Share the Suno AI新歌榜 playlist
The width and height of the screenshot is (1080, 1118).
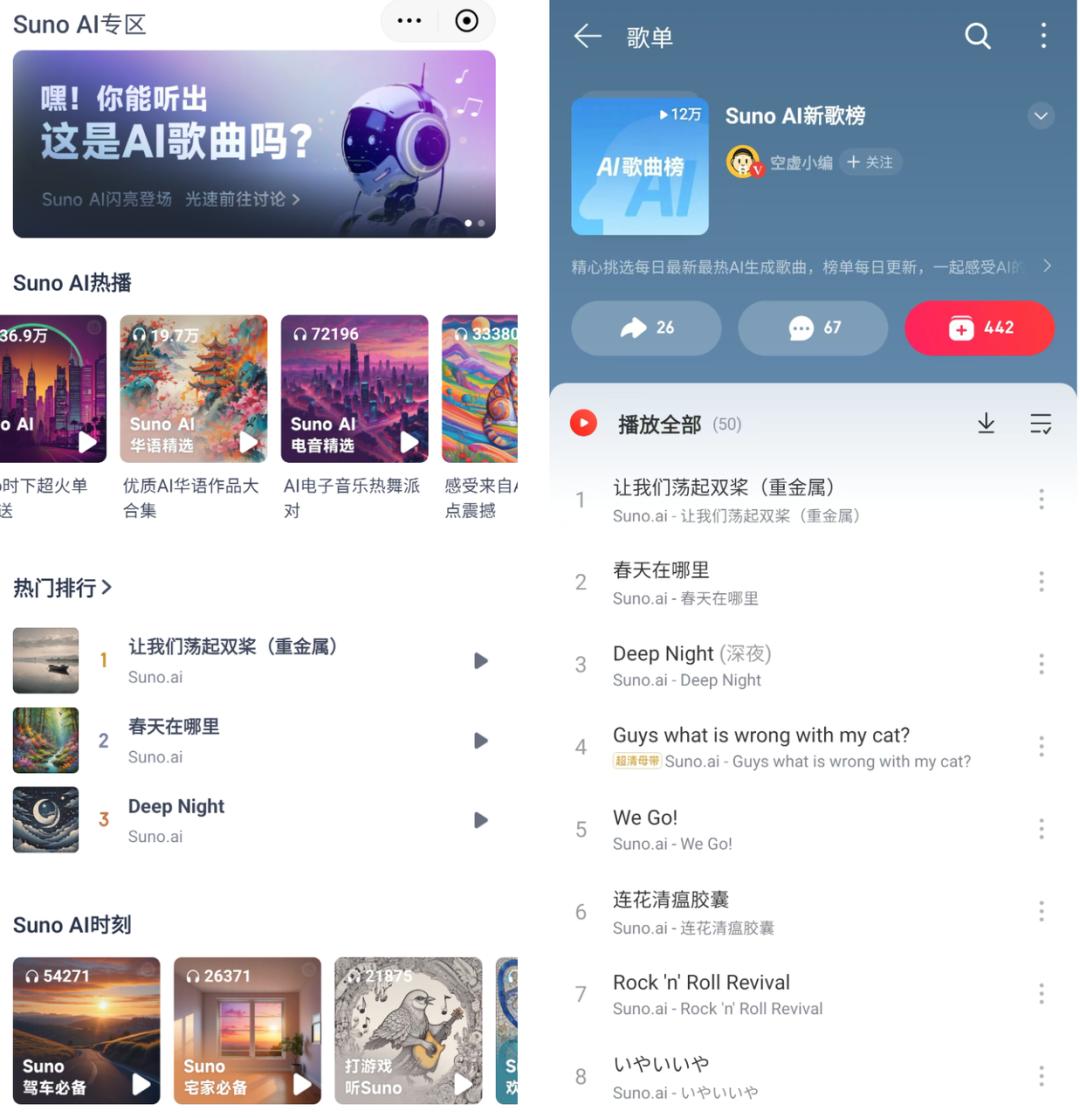646,328
